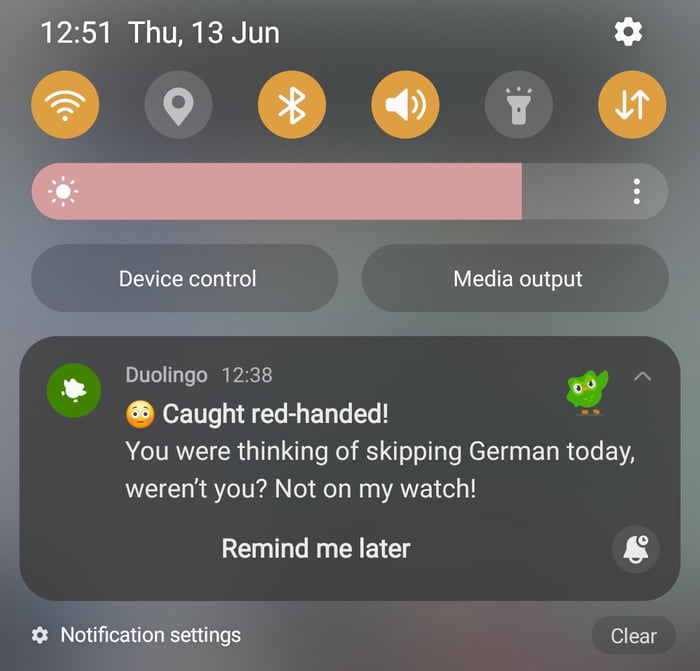Open settings via the gear icon
Image resolution: width=700 pixels, height=671 pixels.
tap(628, 33)
